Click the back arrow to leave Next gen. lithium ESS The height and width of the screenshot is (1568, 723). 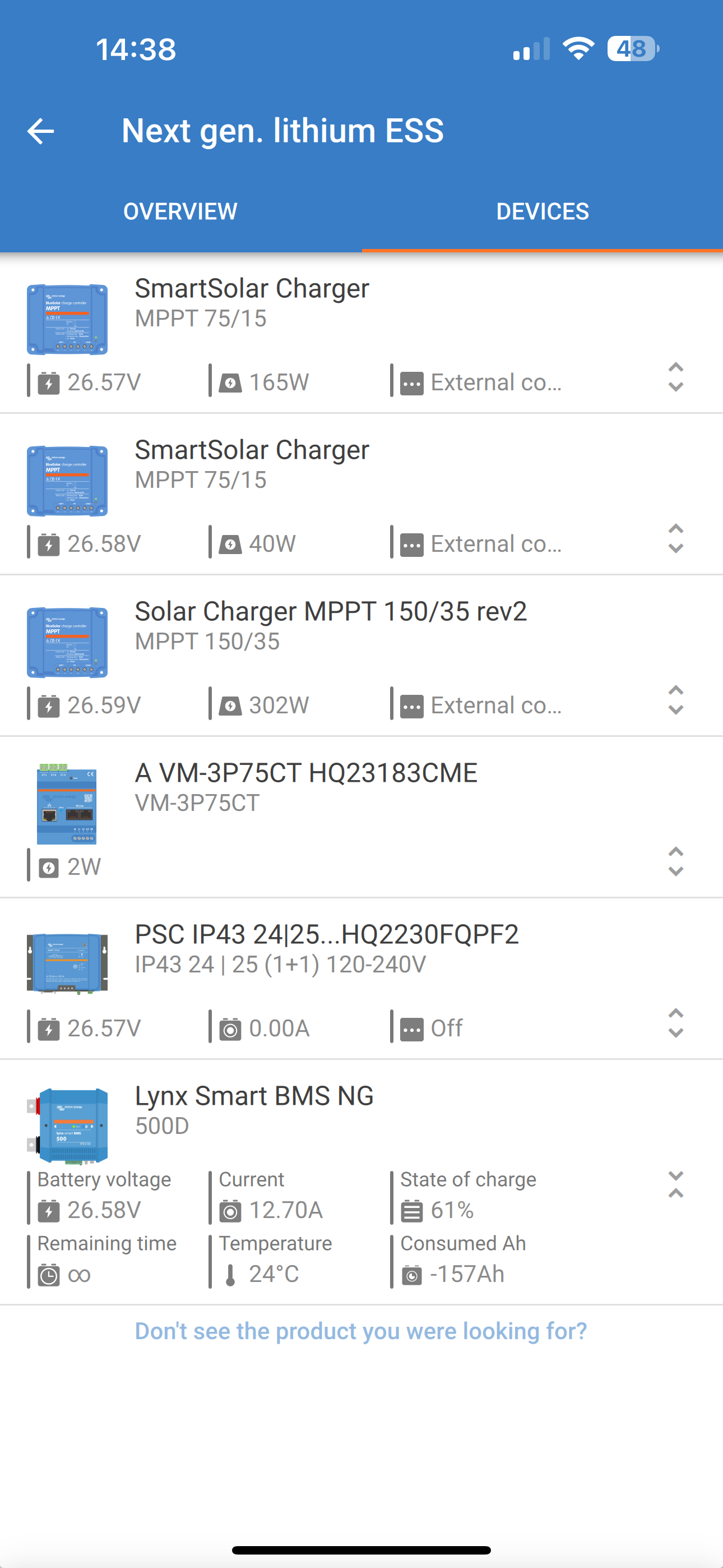(x=40, y=130)
